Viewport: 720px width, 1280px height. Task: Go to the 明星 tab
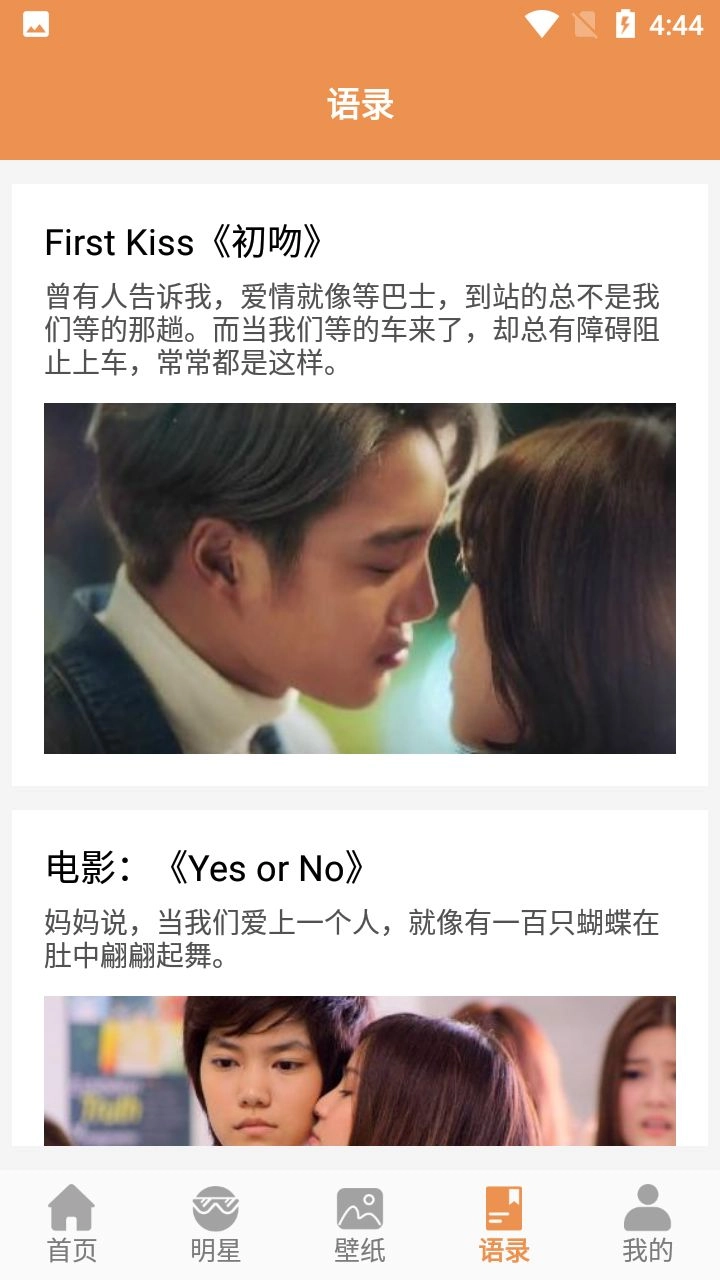(x=216, y=1224)
